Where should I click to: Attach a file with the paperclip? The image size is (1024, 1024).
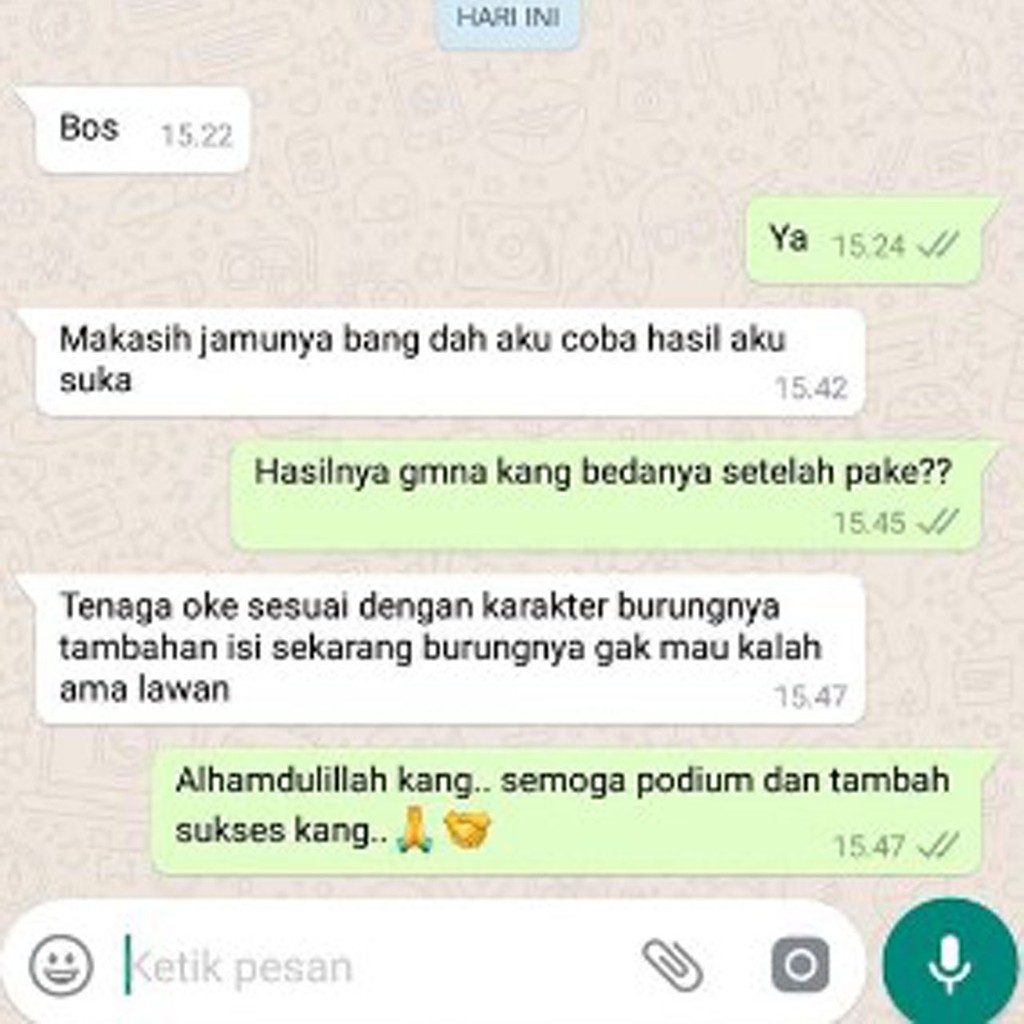click(672, 965)
